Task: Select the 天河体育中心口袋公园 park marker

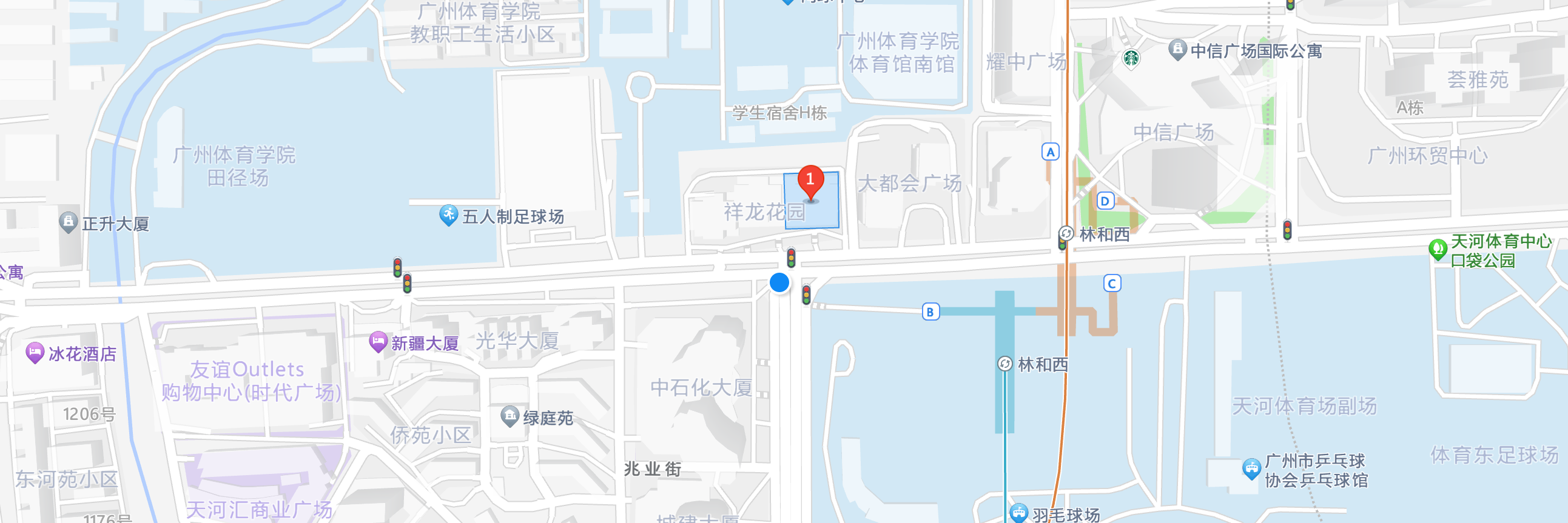Action: coord(1438,248)
